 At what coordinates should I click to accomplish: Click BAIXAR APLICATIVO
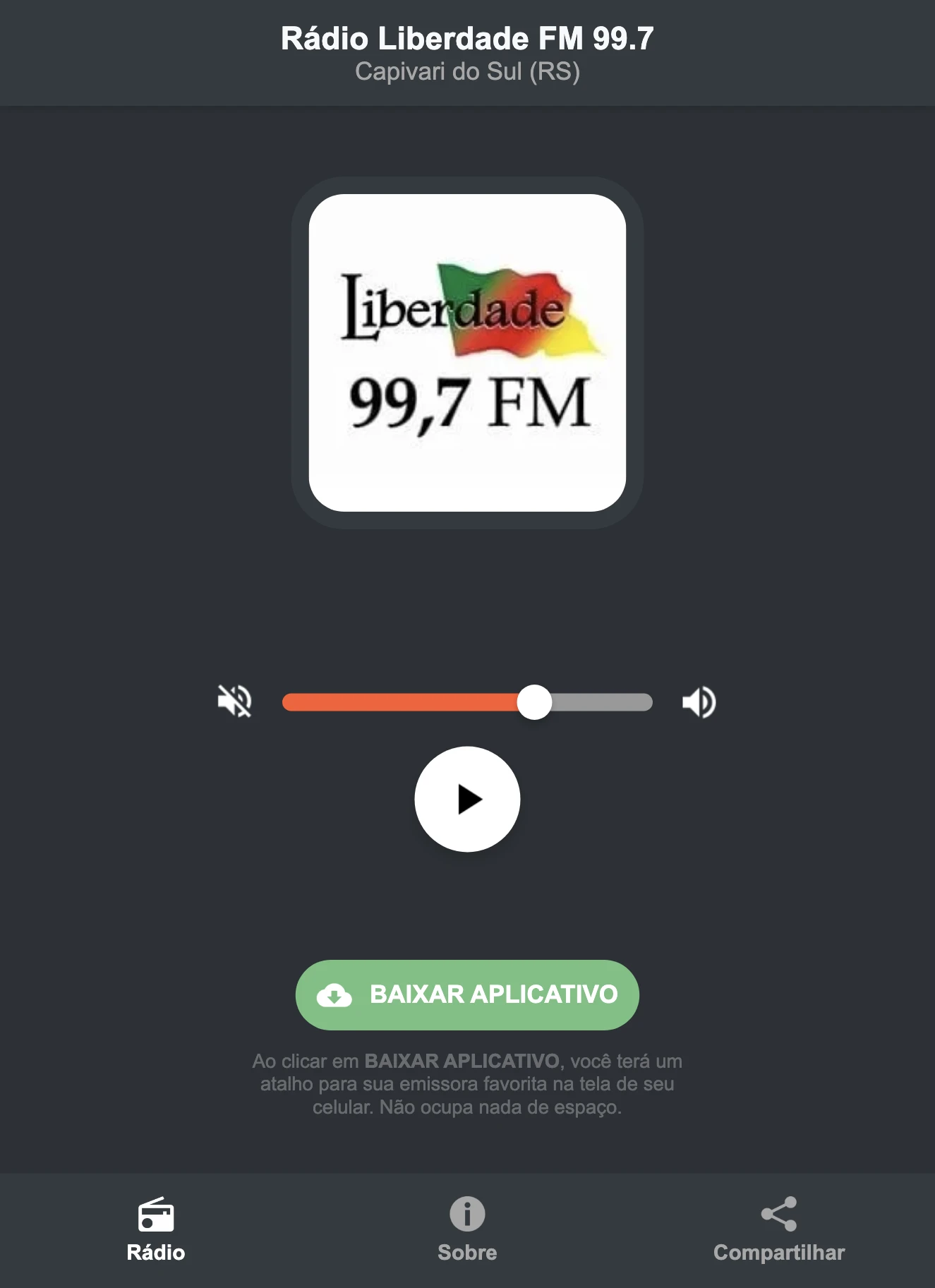(467, 995)
